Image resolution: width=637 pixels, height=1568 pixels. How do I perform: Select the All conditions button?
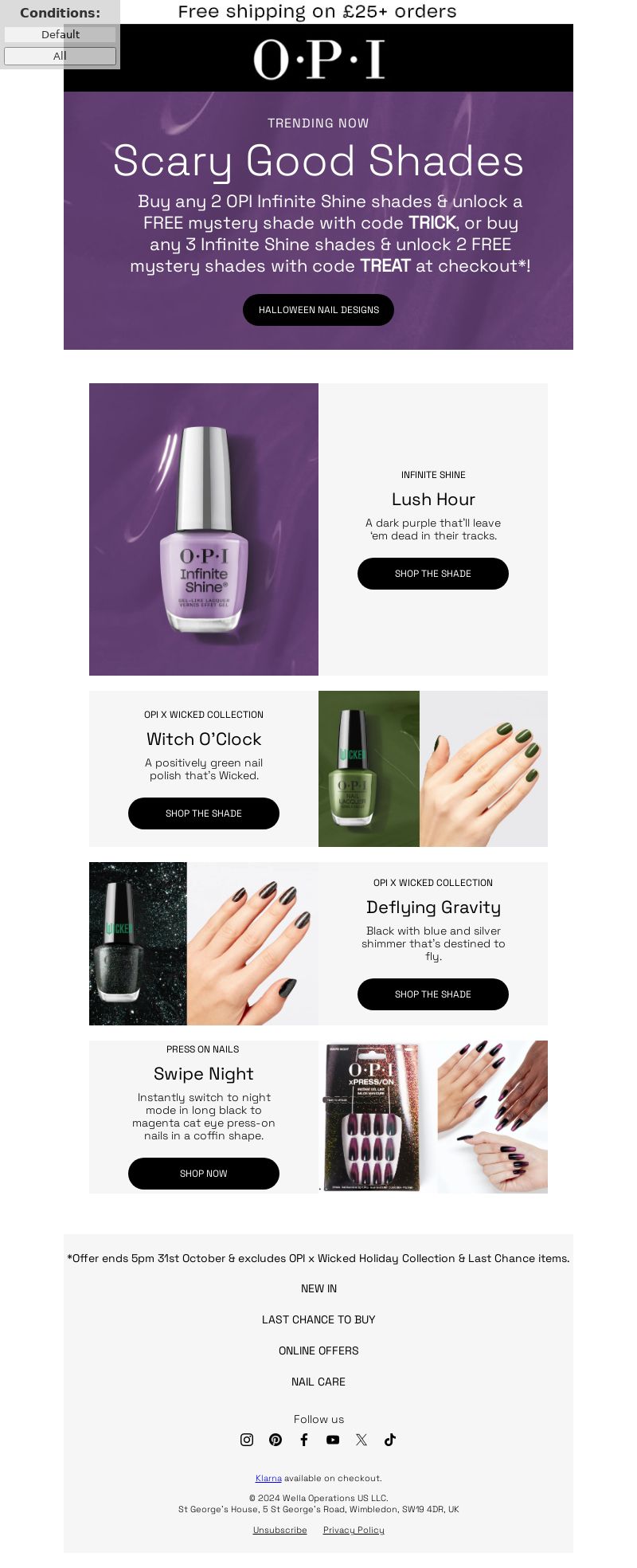[61, 56]
